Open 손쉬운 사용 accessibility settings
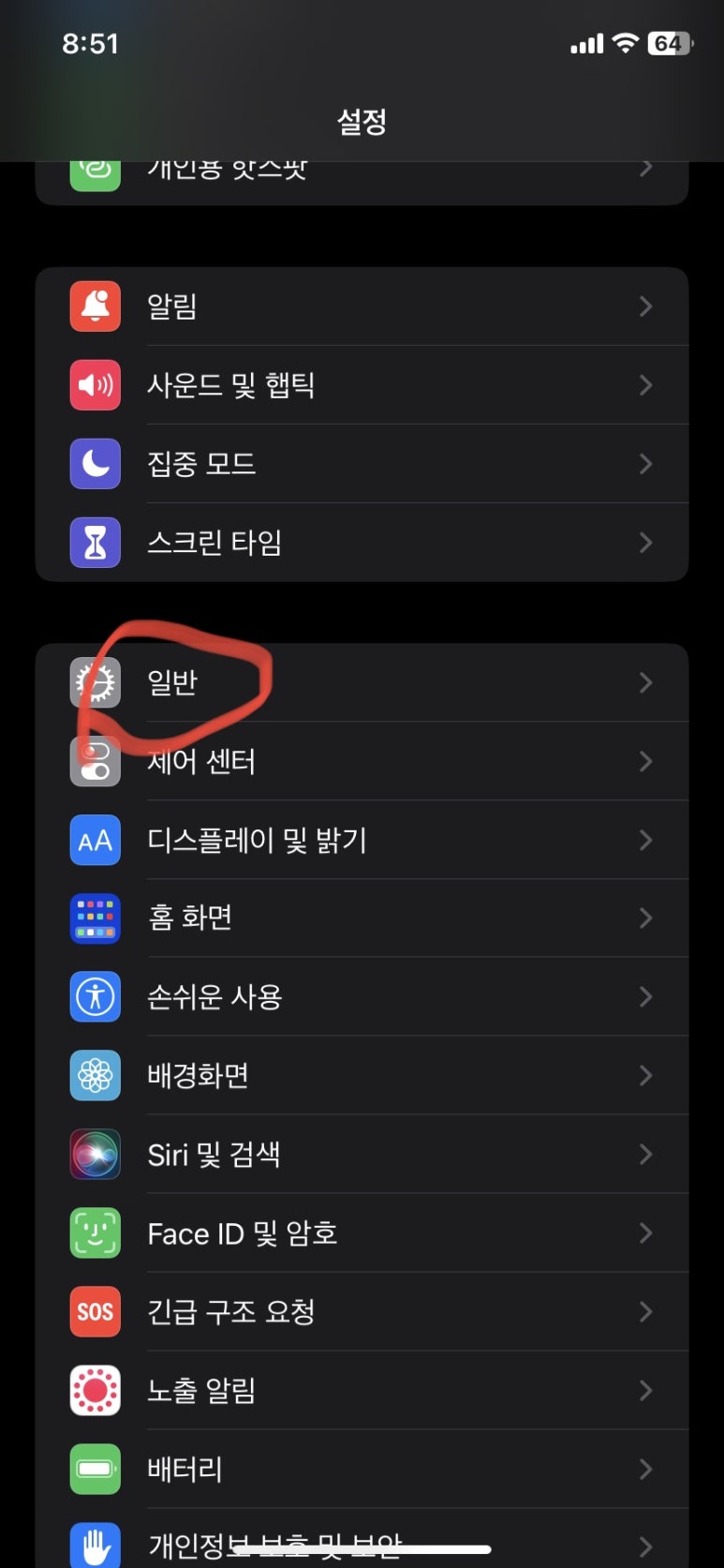 tap(362, 996)
